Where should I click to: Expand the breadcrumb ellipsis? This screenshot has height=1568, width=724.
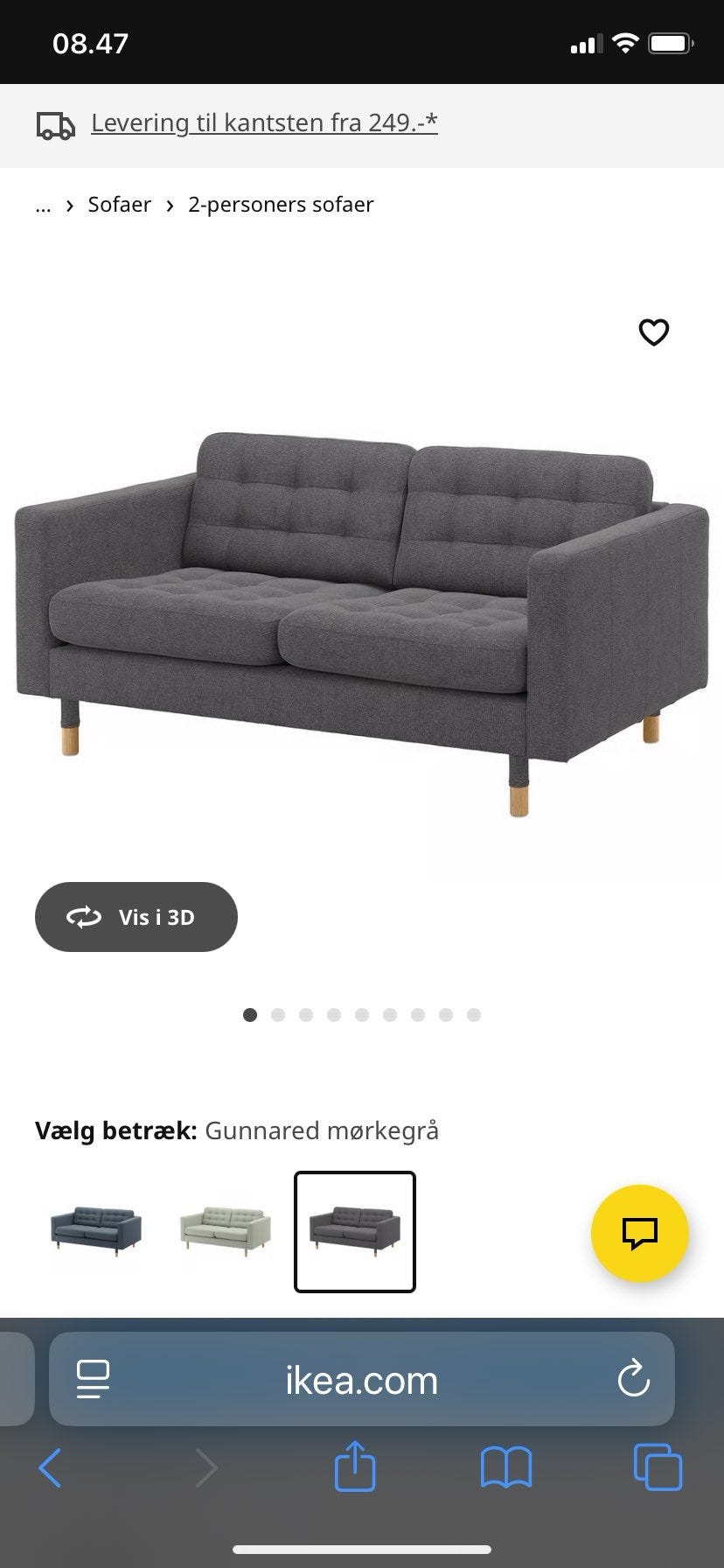point(43,205)
